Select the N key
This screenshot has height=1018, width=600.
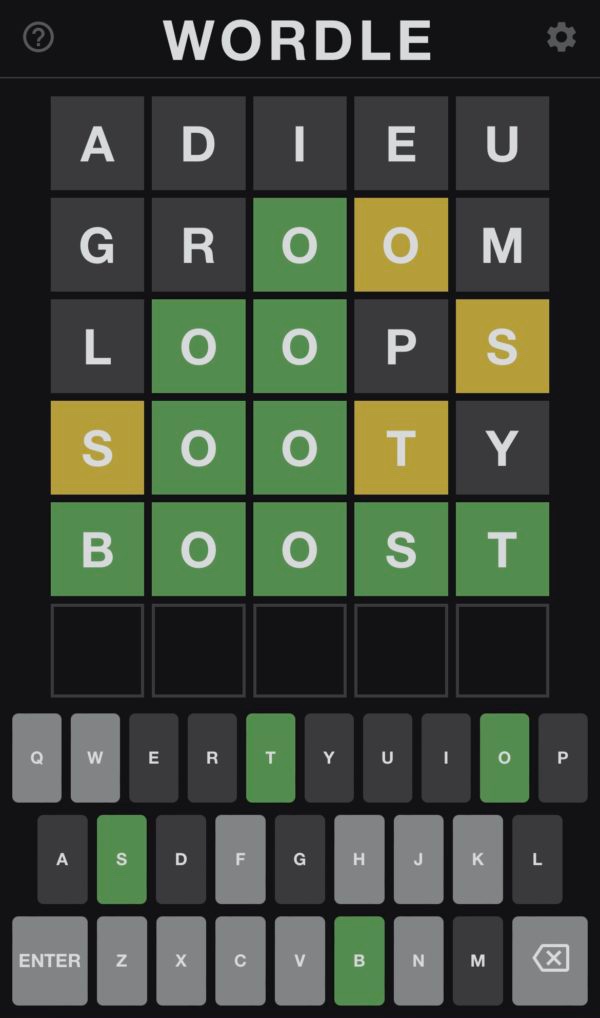[419, 960]
